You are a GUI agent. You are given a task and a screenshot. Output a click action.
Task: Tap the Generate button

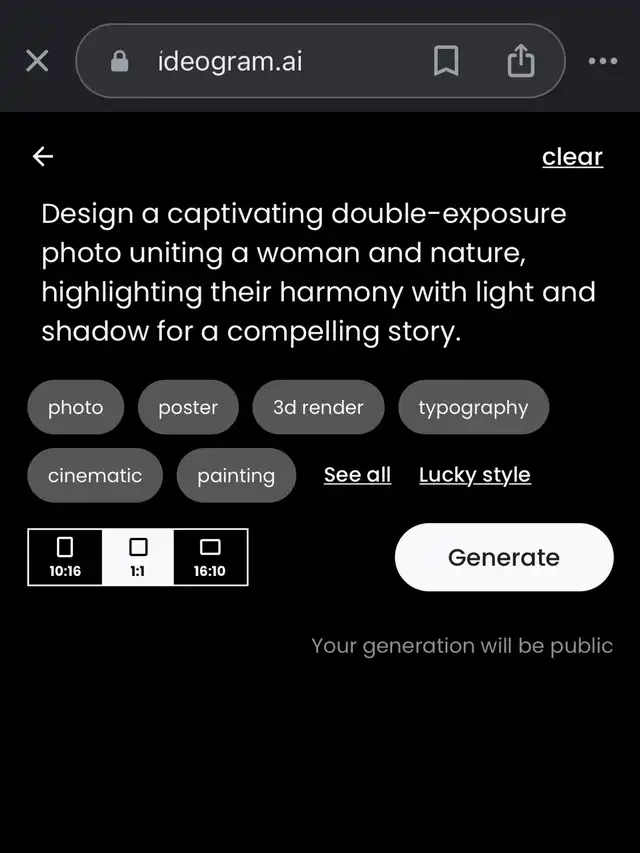click(504, 557)
